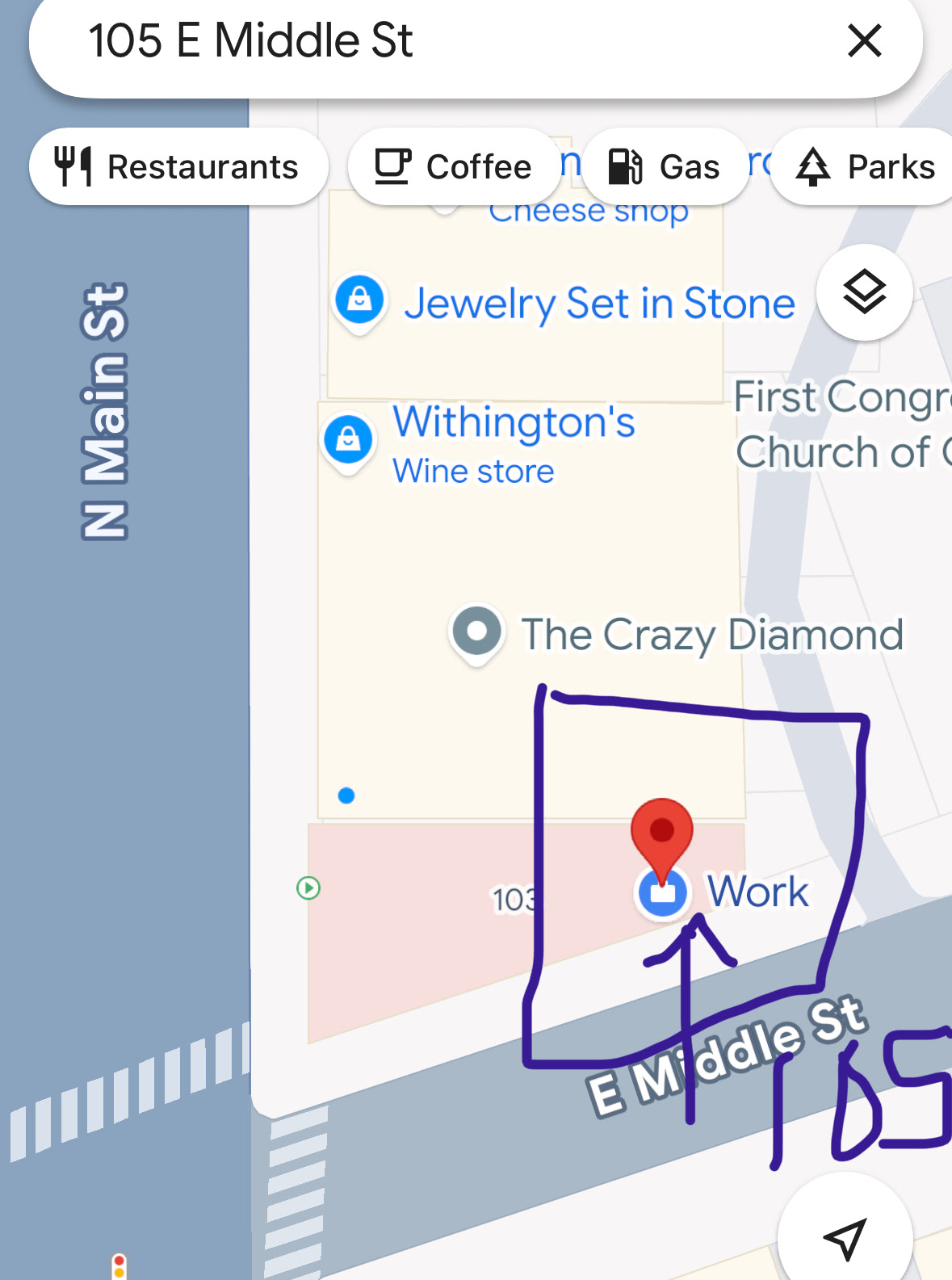Image resolution: width=952 pixels, height=1280 pixels.
Task: Filter map by Restaurants
Action: click(178, 167)
